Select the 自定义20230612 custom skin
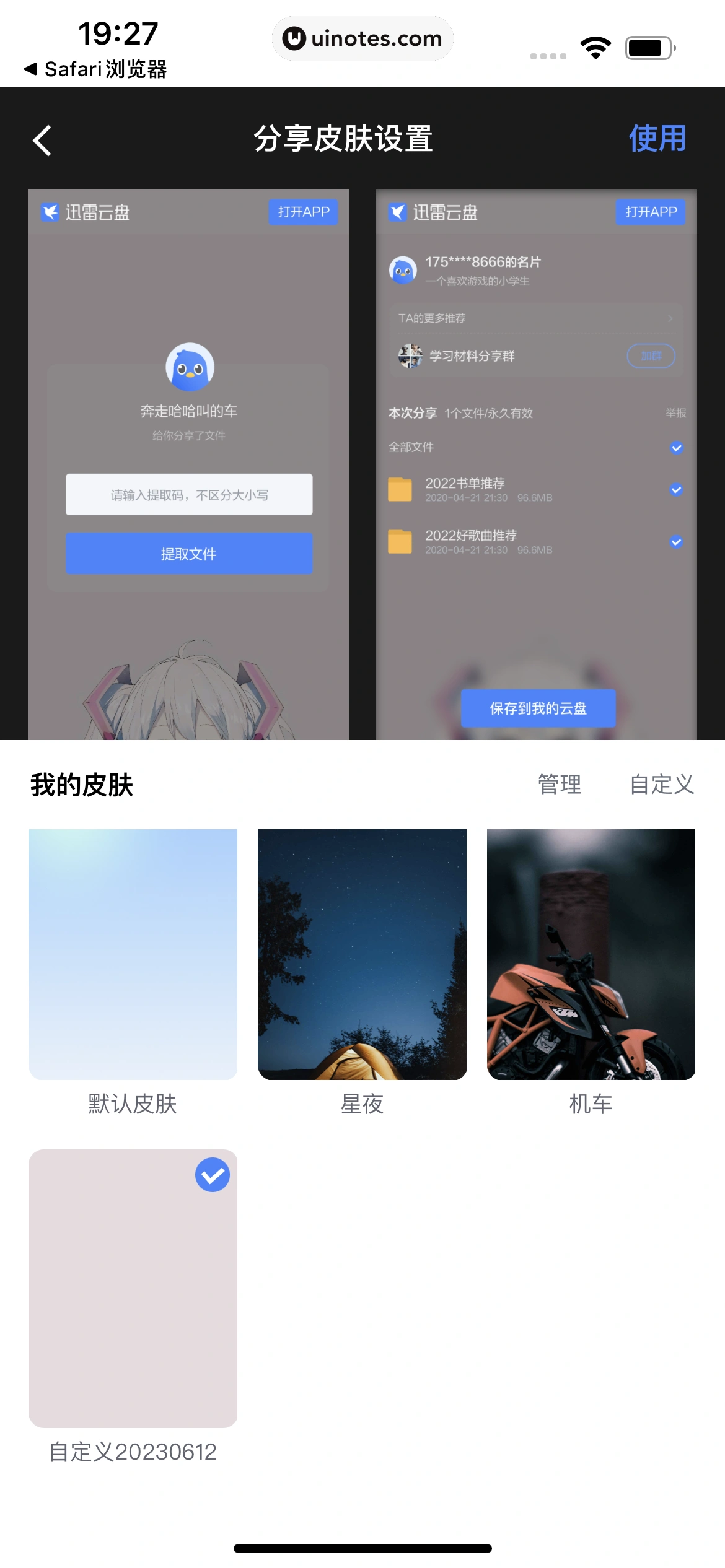 (133, 1288)
